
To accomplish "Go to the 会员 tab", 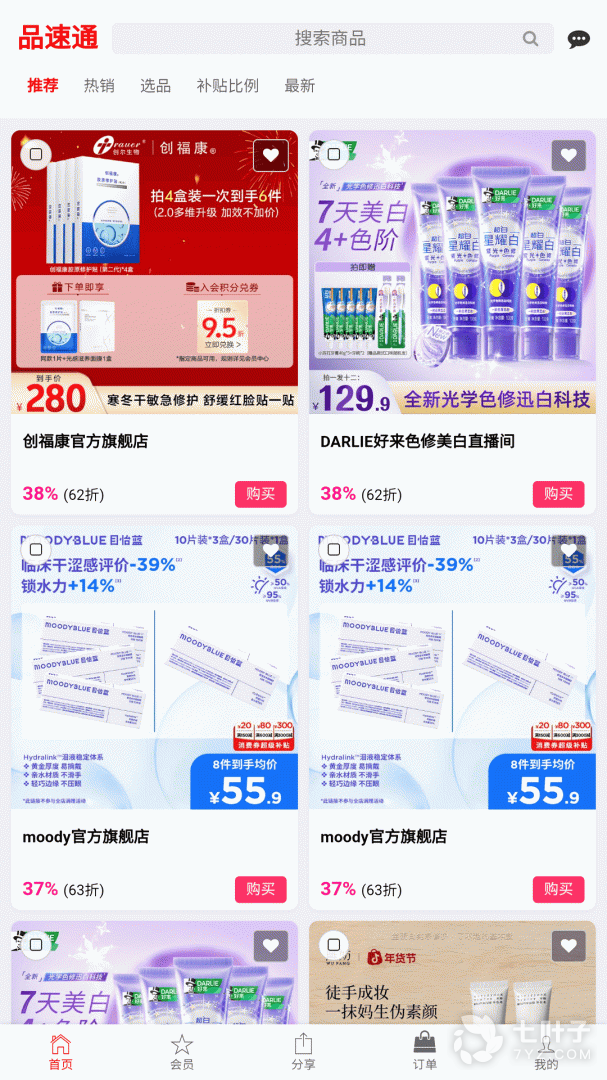I will tap(182, 1051).
